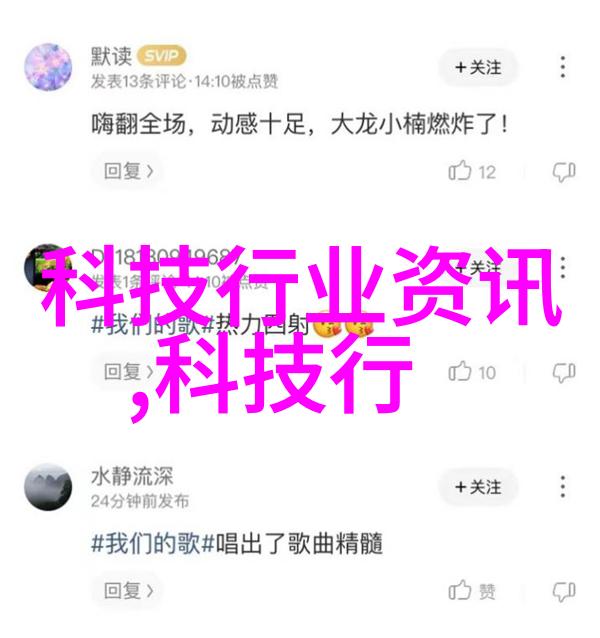
Task: Follow the user 水静流深
Action: coord(477,486)
